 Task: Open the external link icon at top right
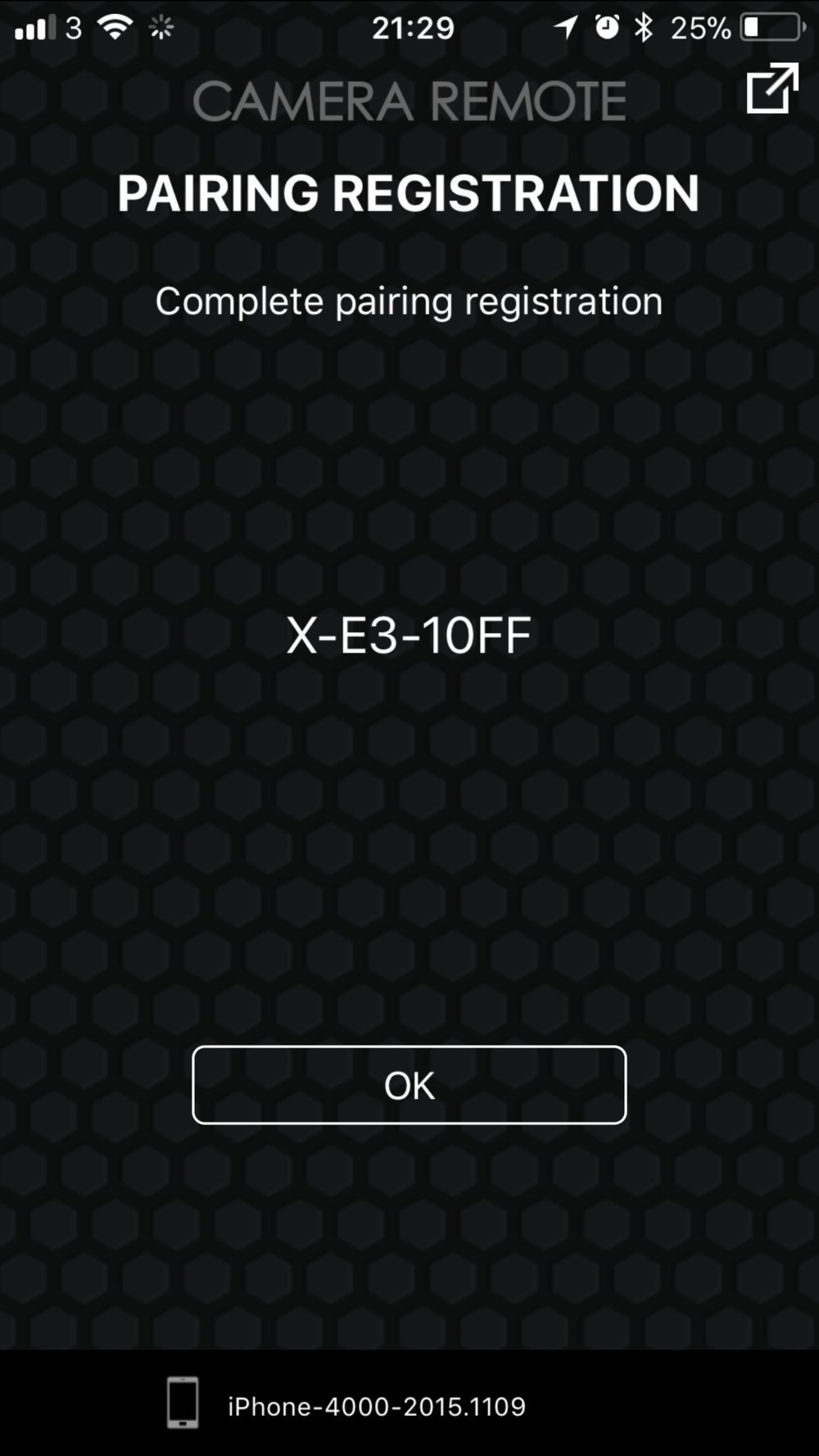point(772,88)
